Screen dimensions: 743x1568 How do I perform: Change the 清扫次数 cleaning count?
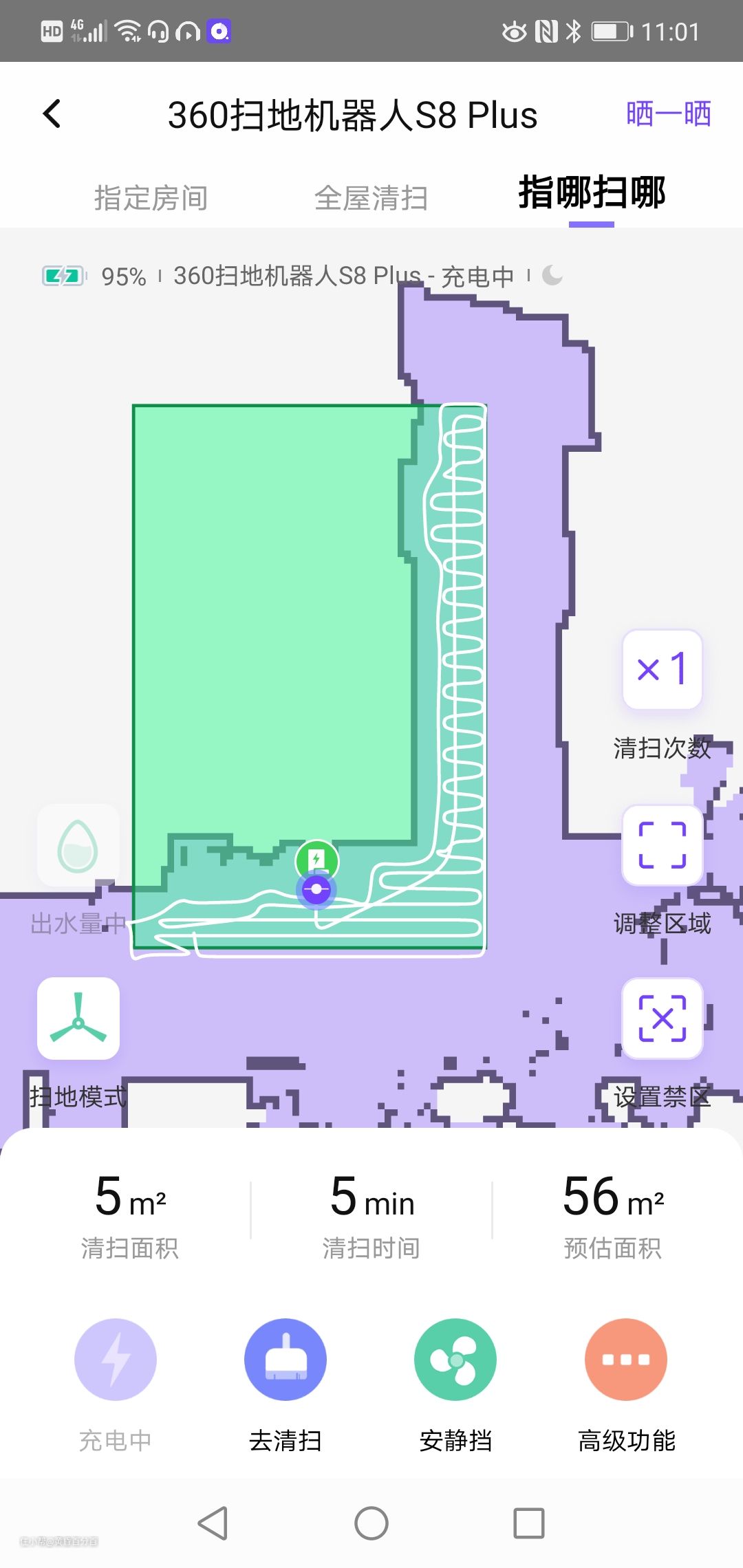click(662, 669)
